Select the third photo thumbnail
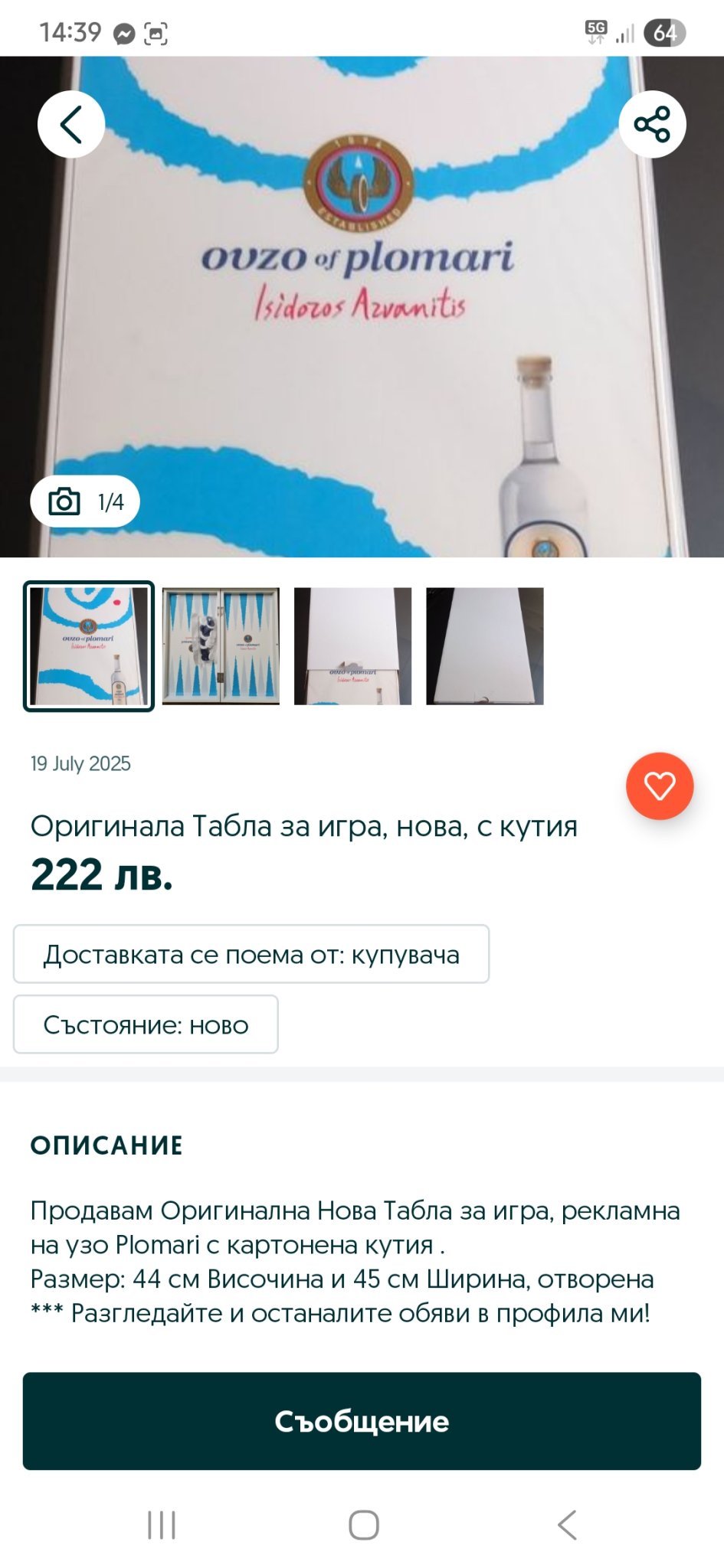This screenshot has width=724, height=1568. click(x=352, y=646)
